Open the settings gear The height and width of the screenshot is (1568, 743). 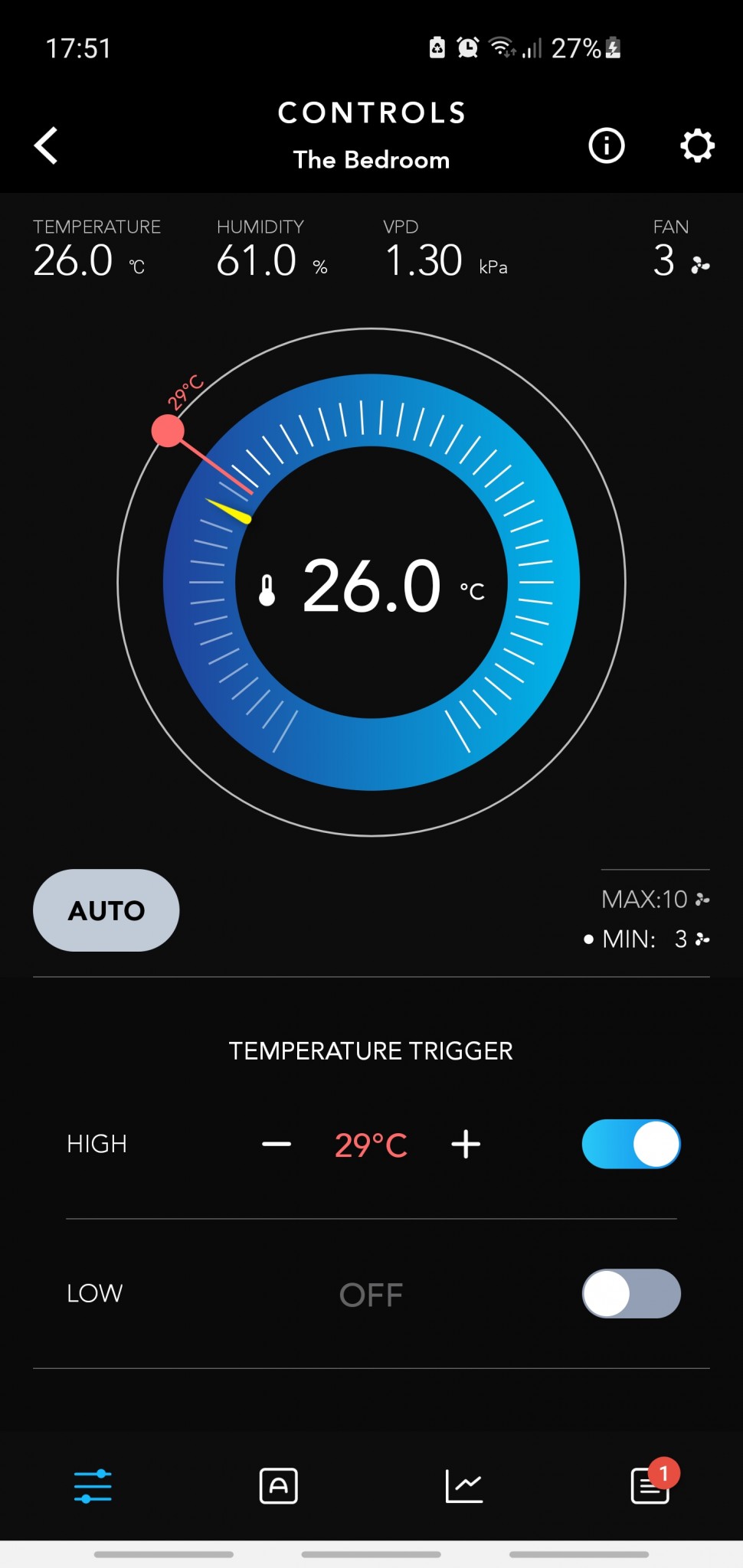tap(697, 145)
